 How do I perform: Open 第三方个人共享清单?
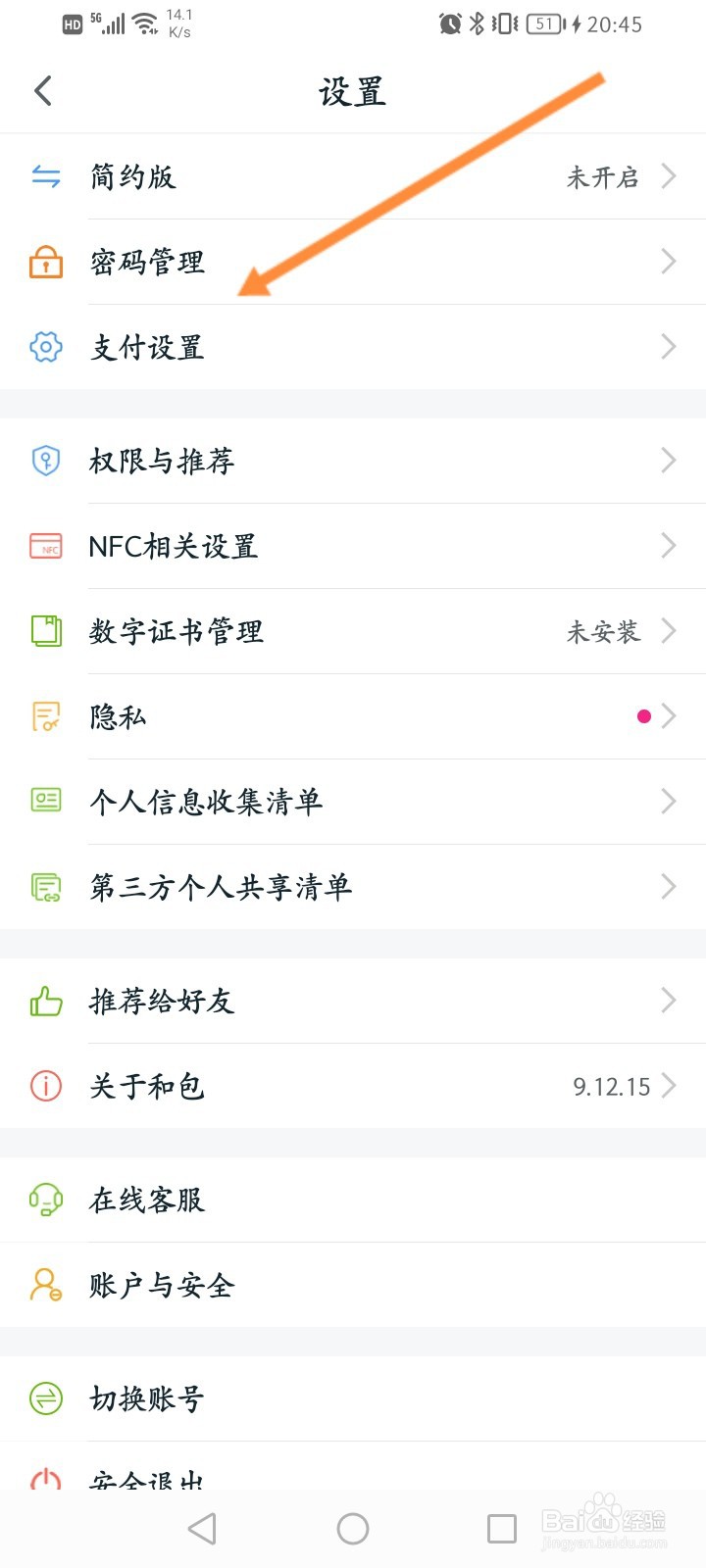pos(353,887)
